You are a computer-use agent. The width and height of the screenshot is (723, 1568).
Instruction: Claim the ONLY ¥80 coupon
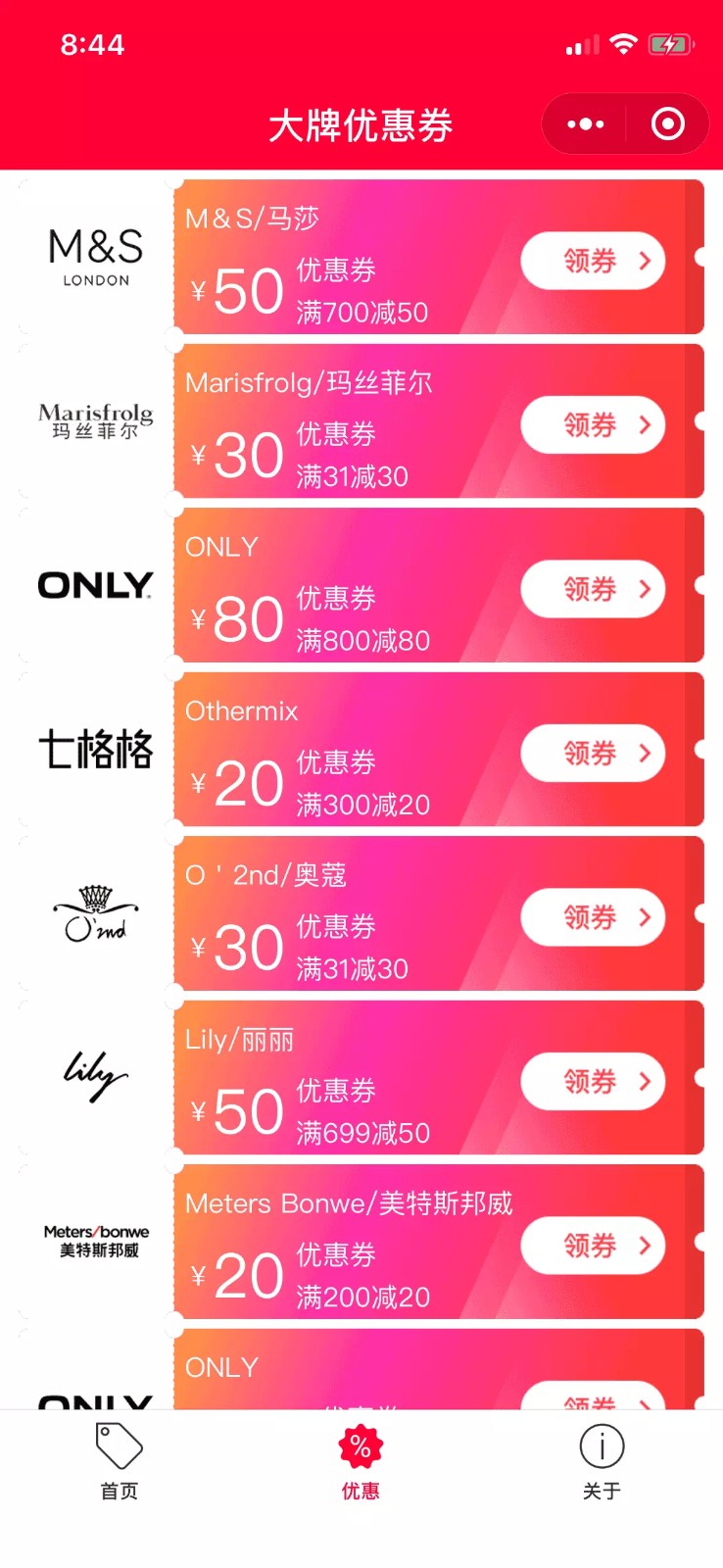click(593, 589)
